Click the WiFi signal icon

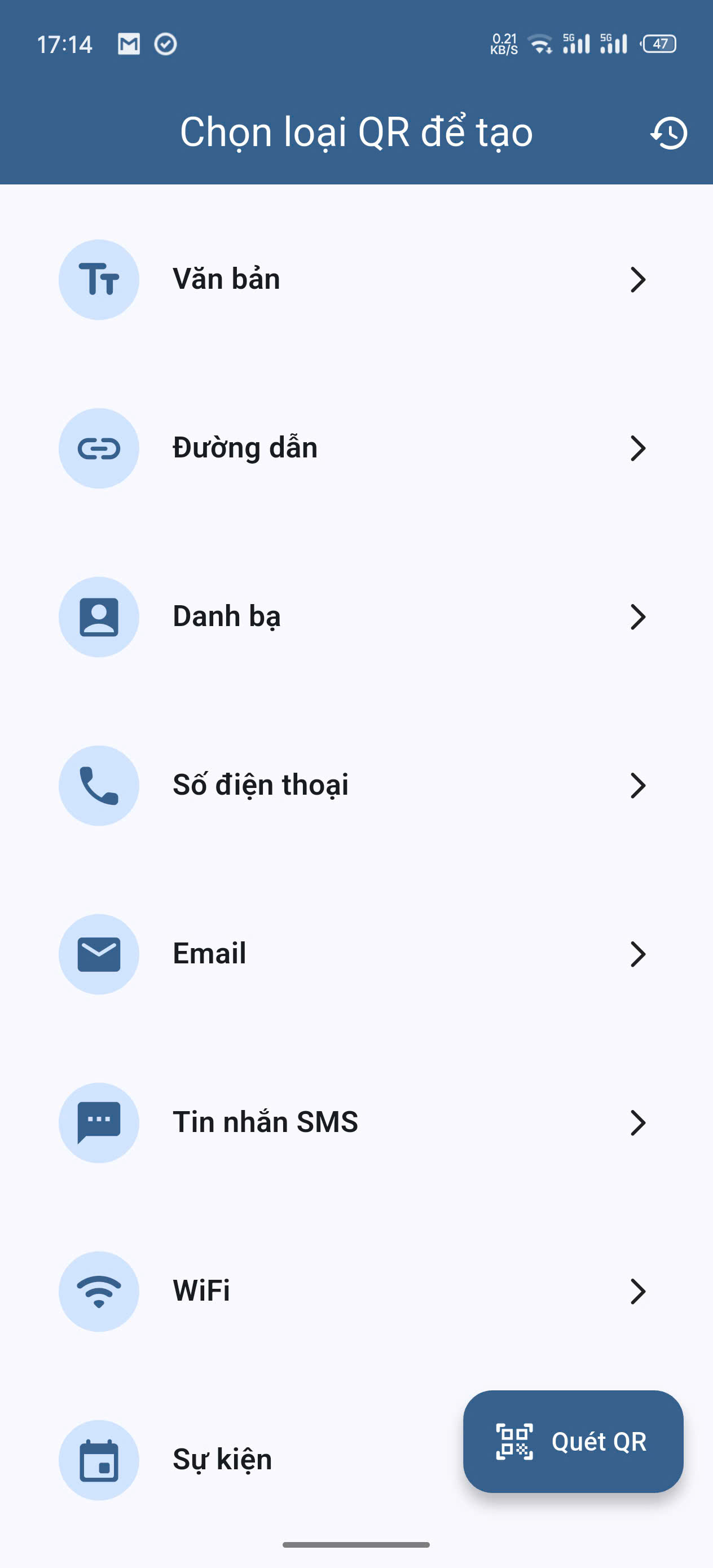[99, 1292]
